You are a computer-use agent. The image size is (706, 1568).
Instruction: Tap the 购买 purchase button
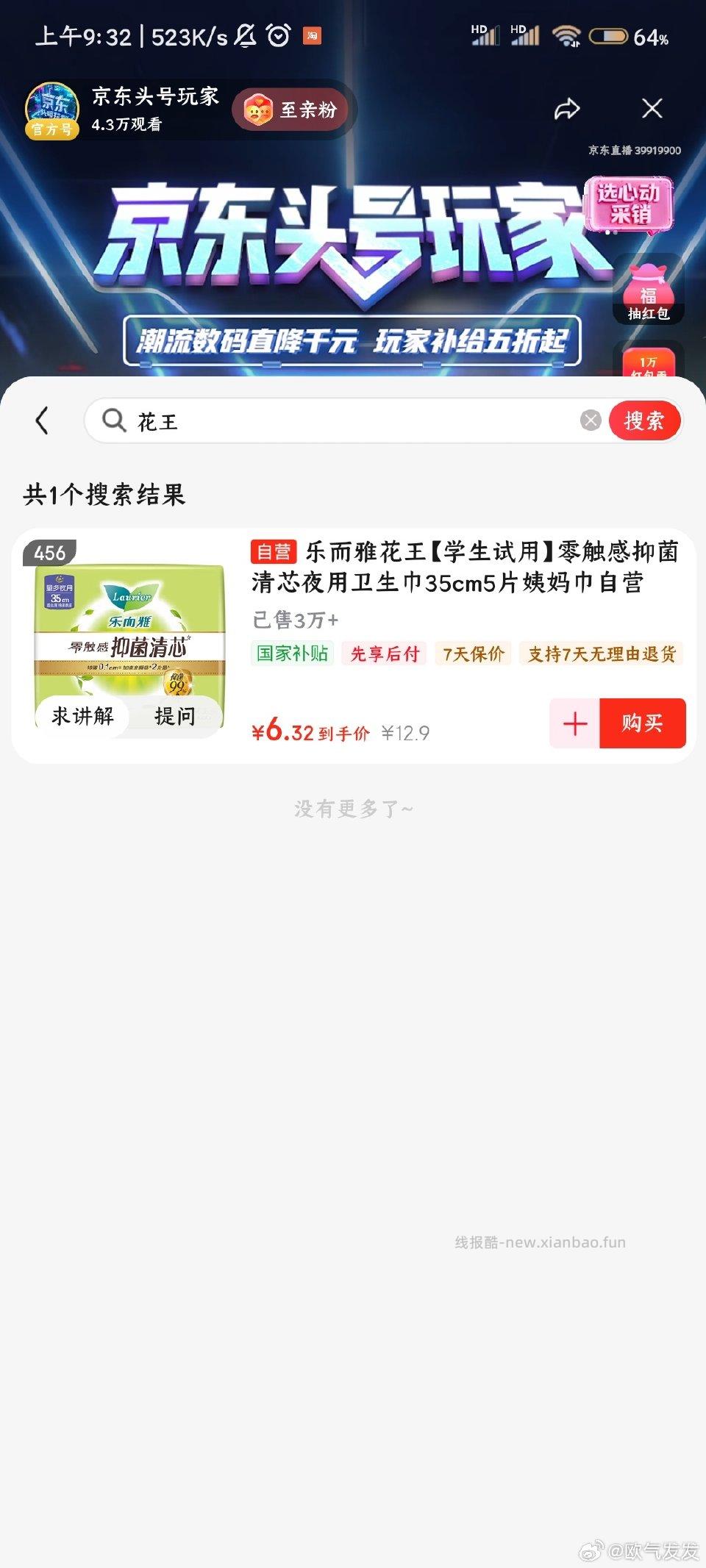(x=642, y=724)
